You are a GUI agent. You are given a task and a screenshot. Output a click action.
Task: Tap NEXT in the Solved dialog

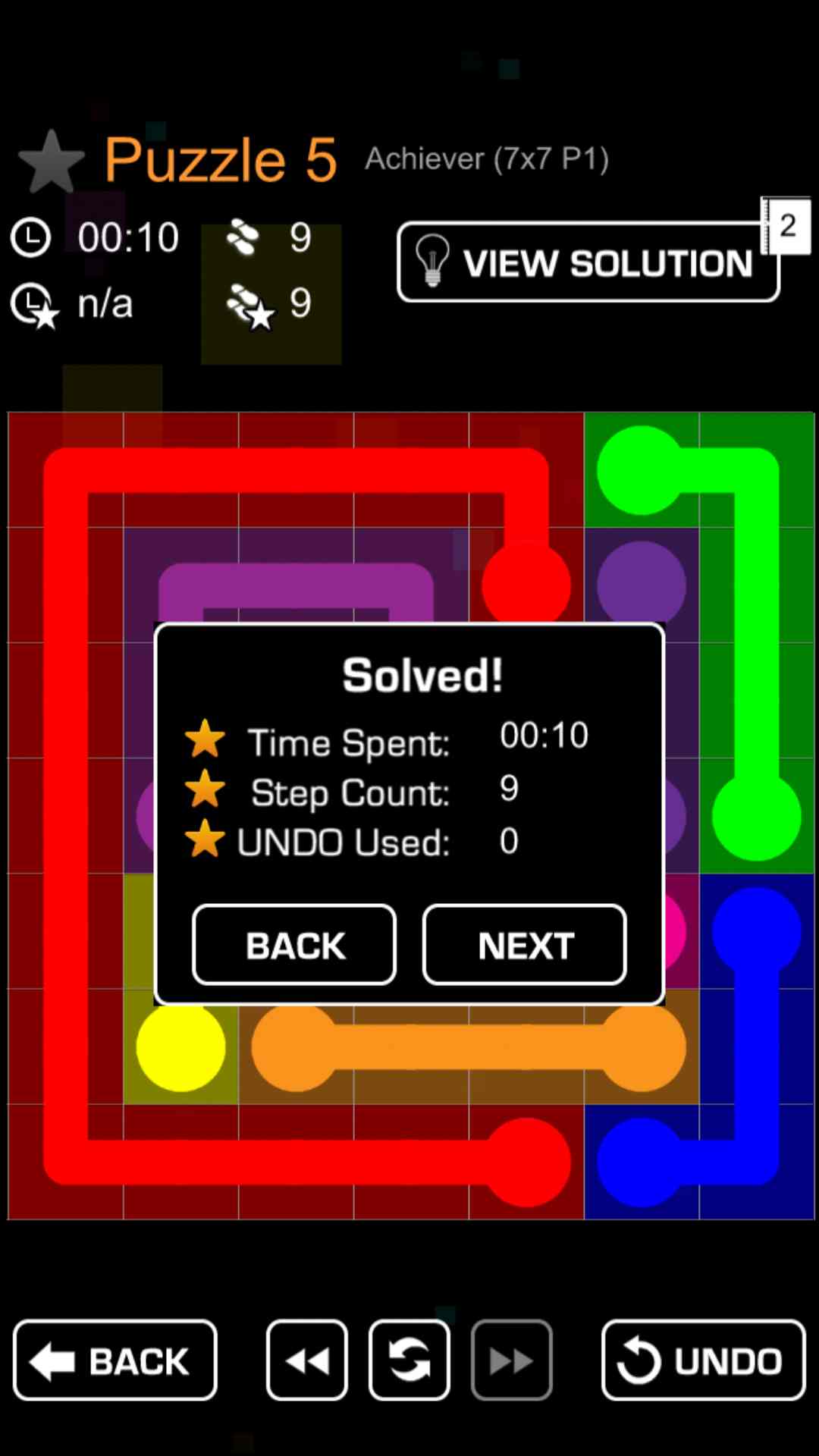(x=524, y=945)
